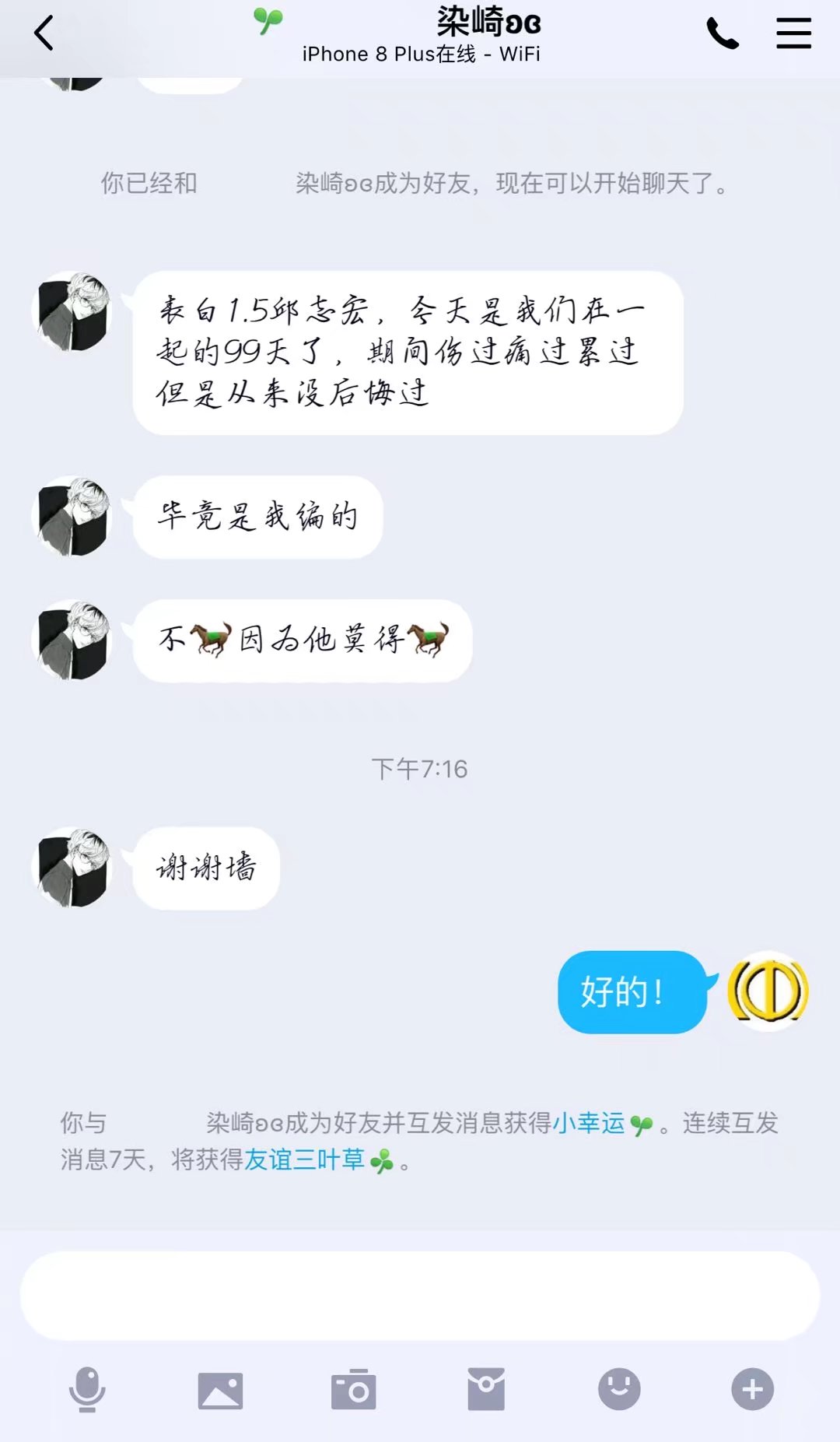This screenshot has height=1442, width=840.
Task: Send a red packet
Action: tap(486, 1389)
